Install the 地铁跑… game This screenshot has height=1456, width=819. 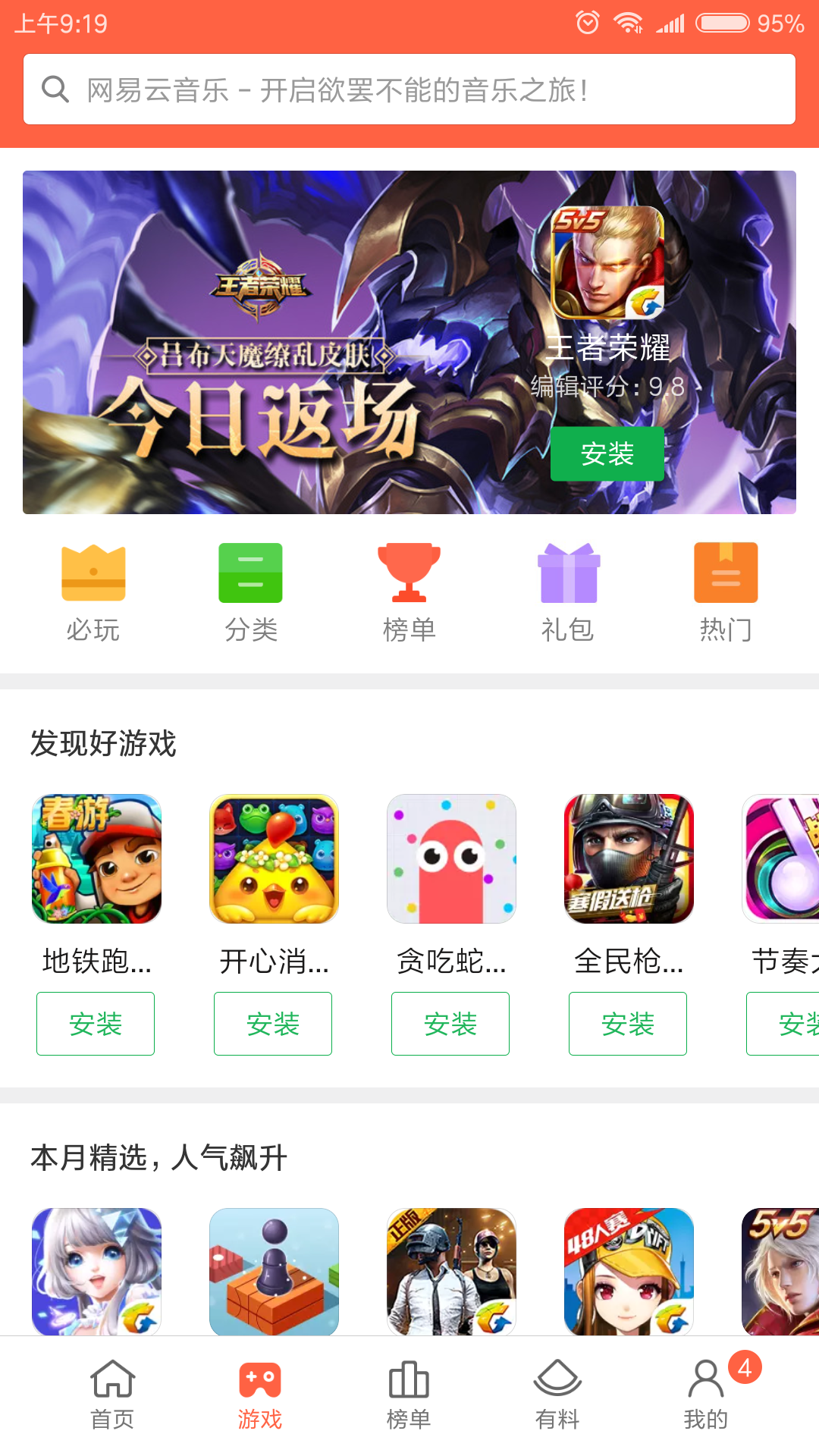coord(96,1024)
